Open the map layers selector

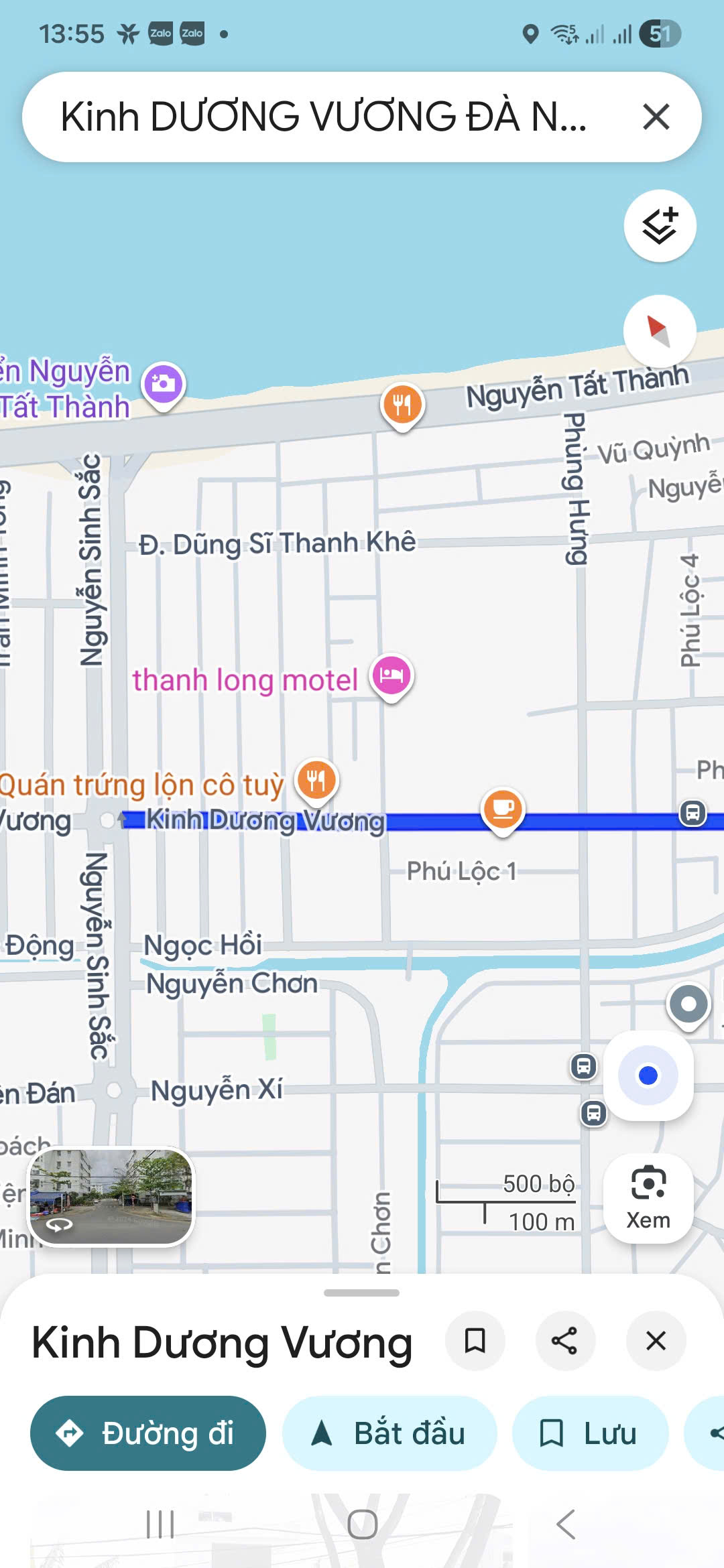click(660, 226)
